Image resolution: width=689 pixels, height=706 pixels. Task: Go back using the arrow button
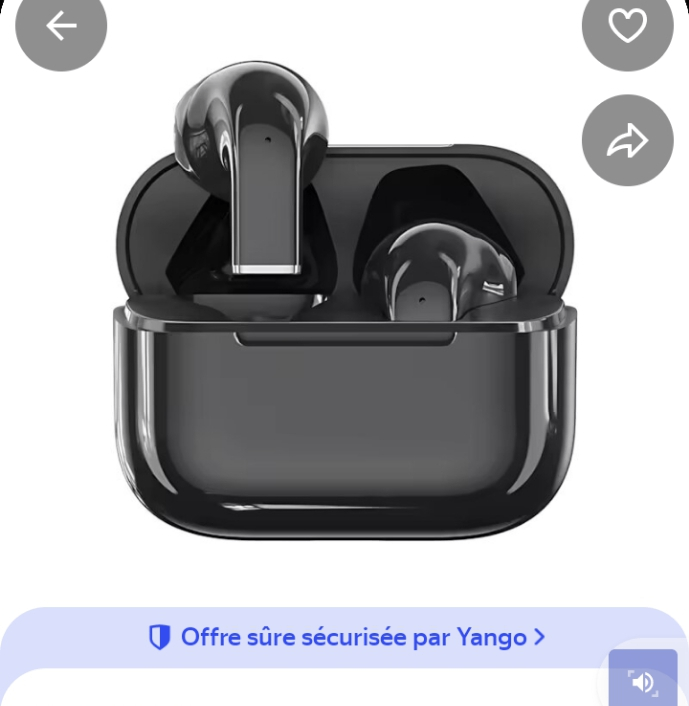(x=61, y=26)
